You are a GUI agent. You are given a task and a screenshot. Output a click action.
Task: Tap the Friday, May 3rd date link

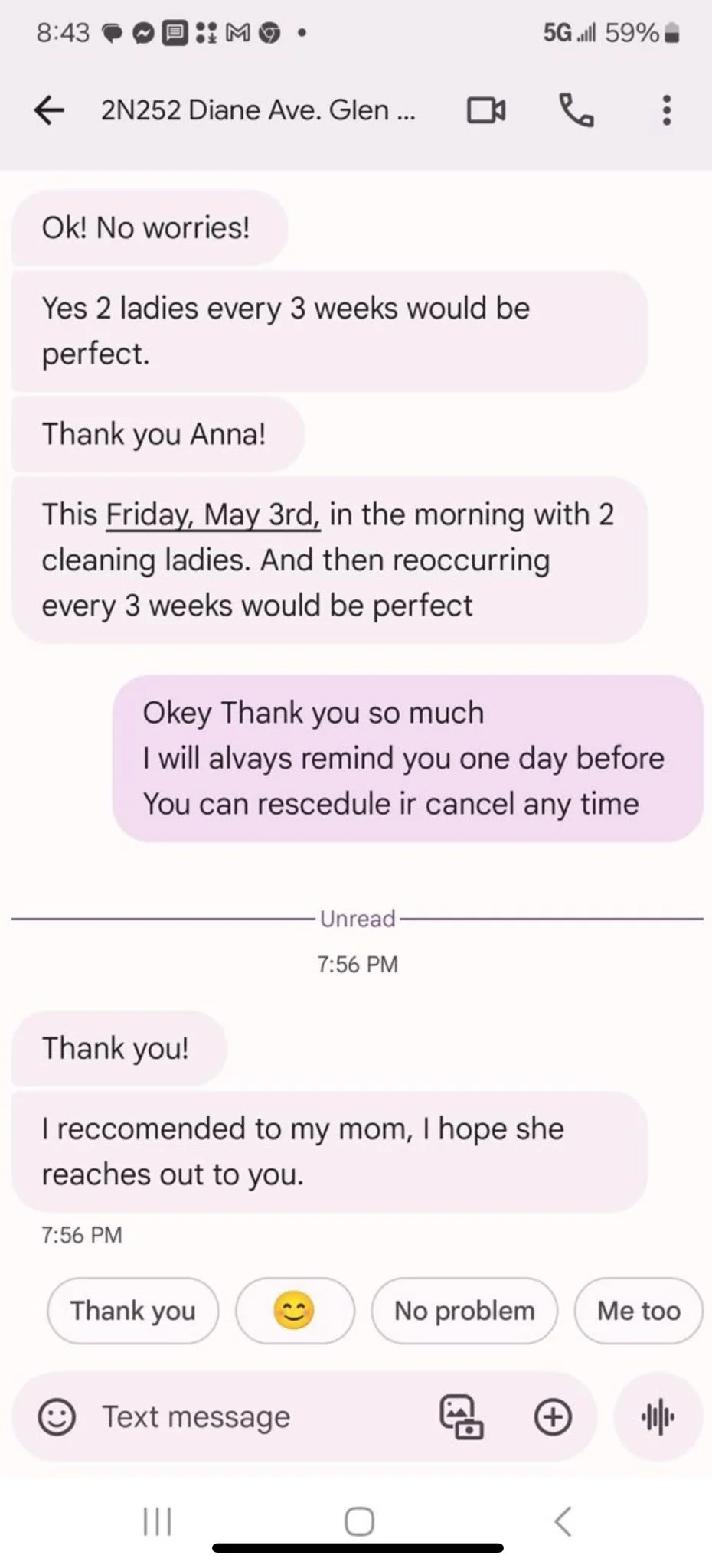coord(213,514)
